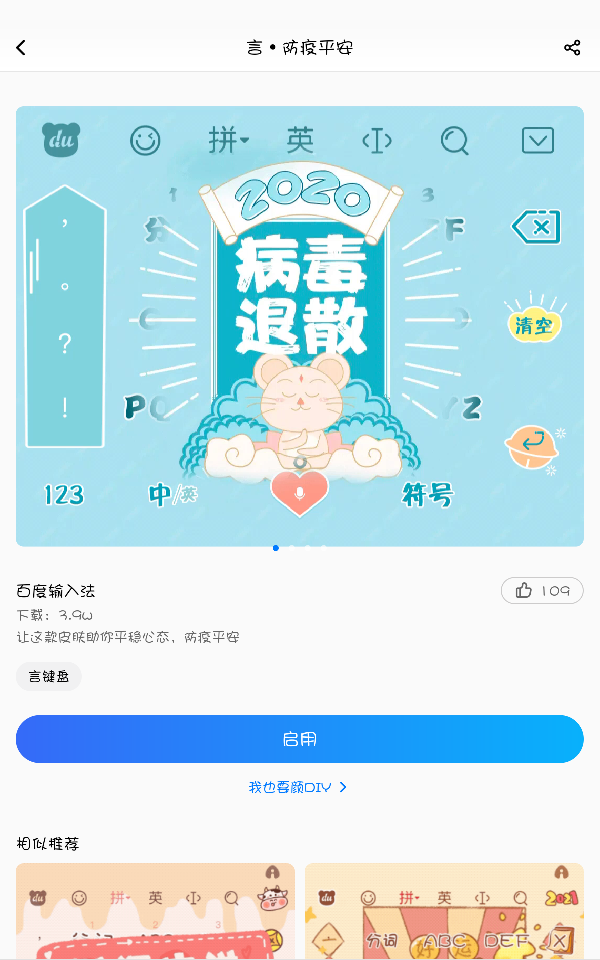Viewport: 600px width, 960px height.
Task: Go back using the top-left arrow
Action: (21, 48)
